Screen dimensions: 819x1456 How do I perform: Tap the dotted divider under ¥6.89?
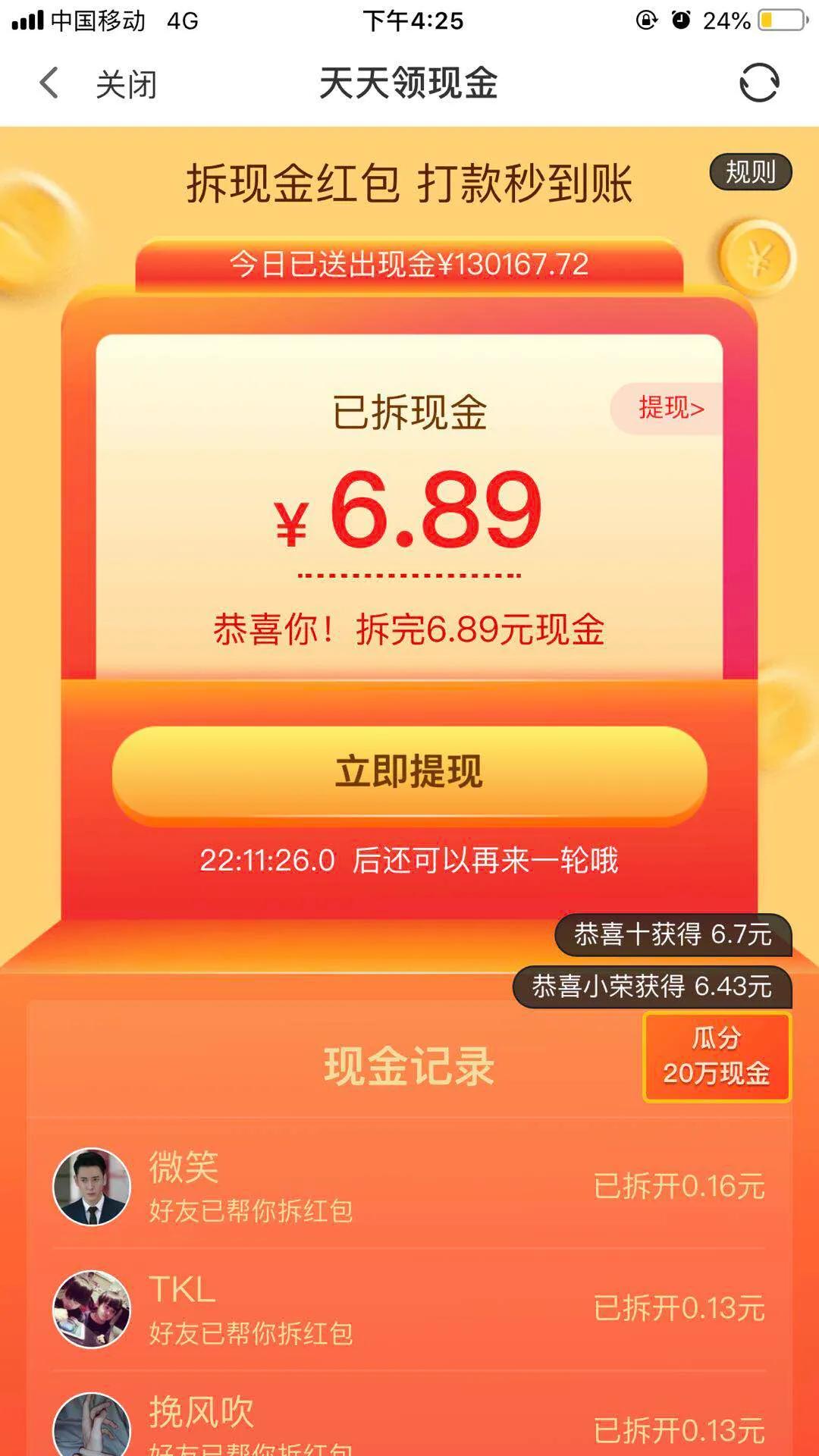pos(409,574)
